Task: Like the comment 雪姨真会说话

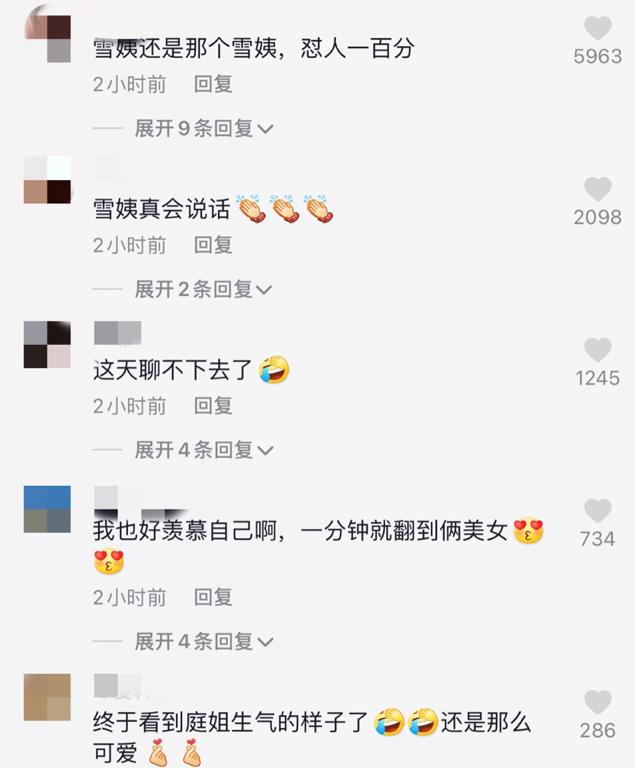Action: coord(597,189)
